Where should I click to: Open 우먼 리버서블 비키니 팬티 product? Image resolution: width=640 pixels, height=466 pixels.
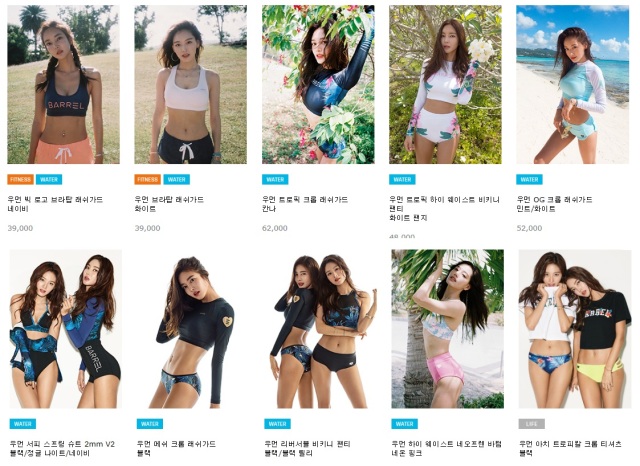[x=320, y=330]
